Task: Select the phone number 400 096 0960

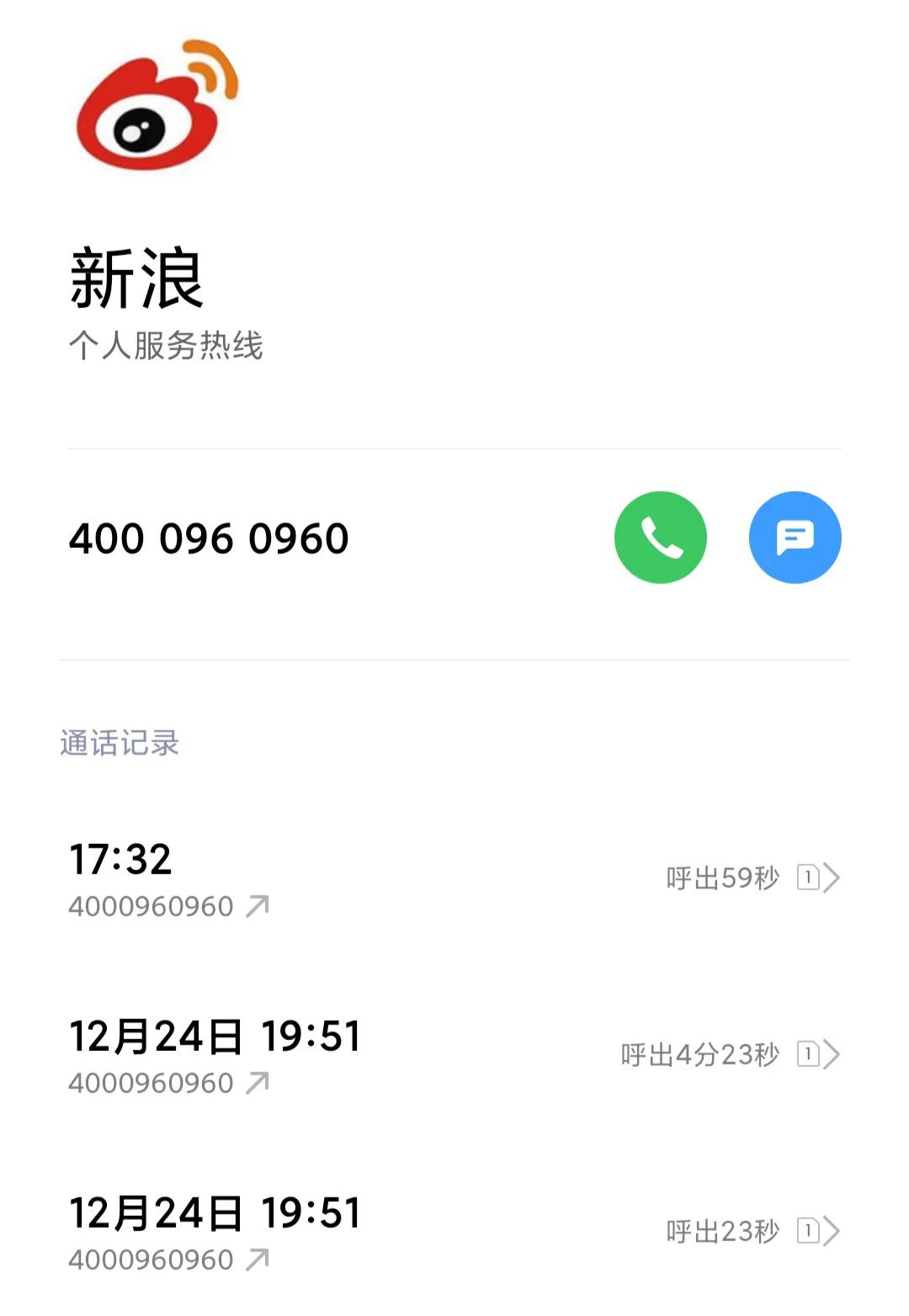Action: (x=209, y=539)
